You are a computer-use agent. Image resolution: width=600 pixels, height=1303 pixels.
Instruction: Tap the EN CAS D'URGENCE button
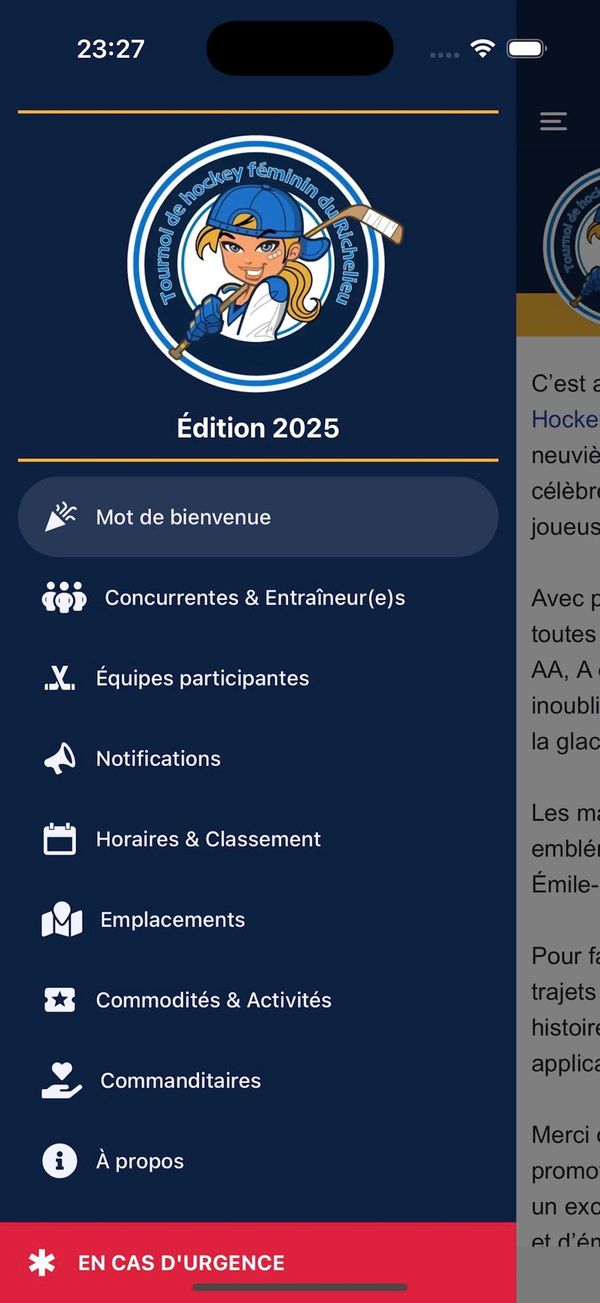pyautogui.click(x=258, y=1262)
